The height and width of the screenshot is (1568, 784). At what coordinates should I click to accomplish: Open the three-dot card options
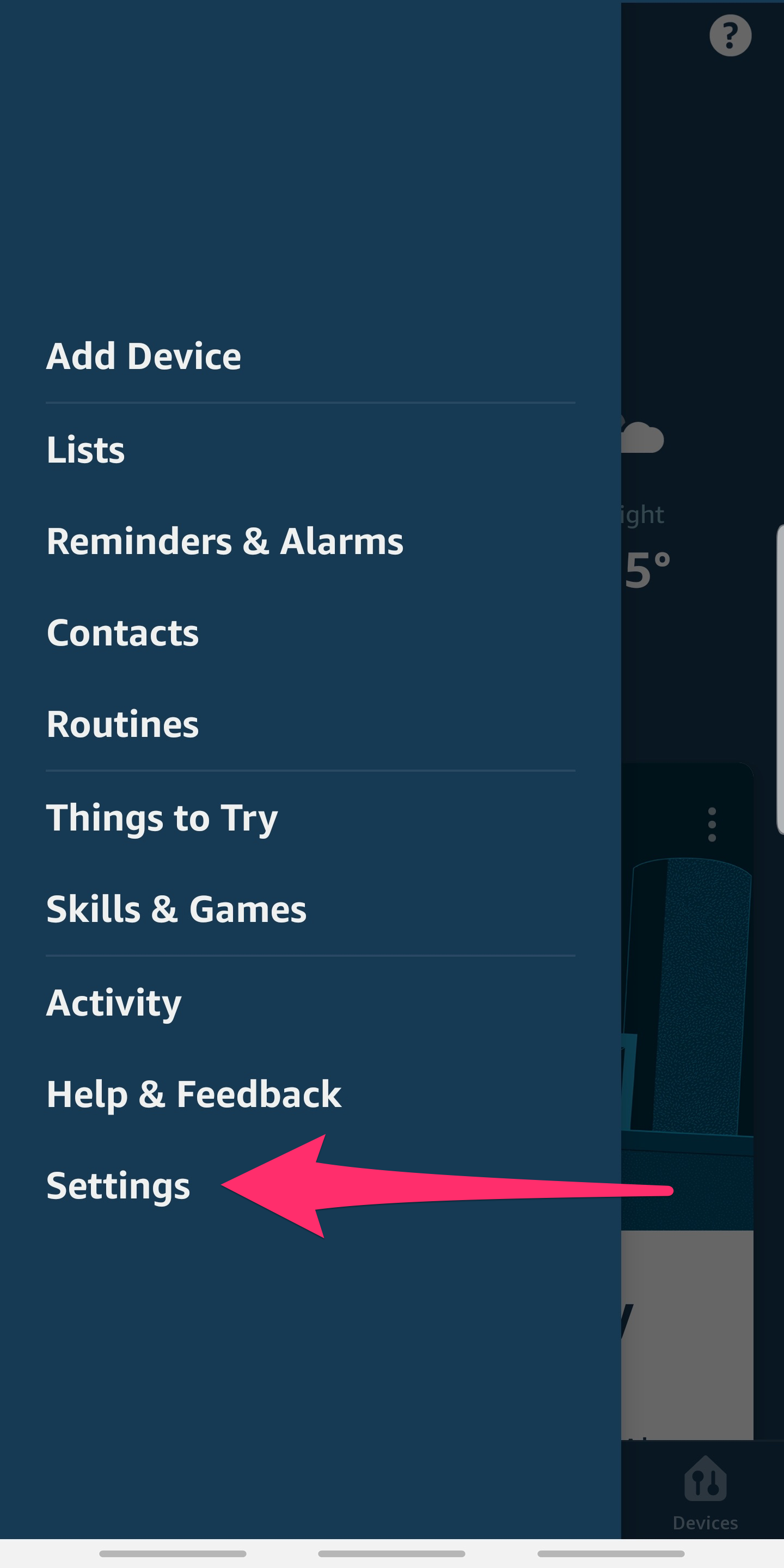pyautogui.click(x=712, y=825)
